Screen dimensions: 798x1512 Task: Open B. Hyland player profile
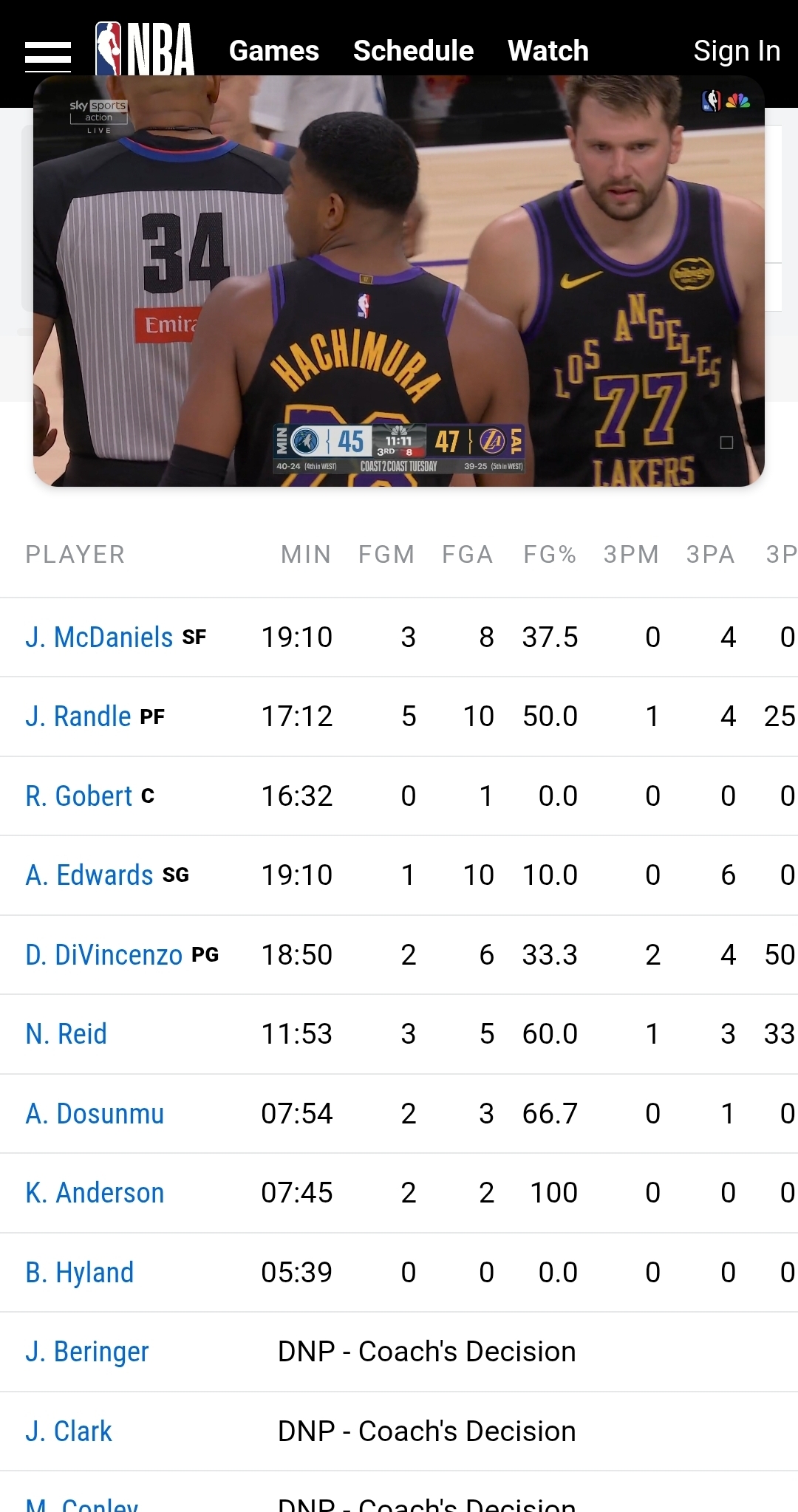[80, 1273]
